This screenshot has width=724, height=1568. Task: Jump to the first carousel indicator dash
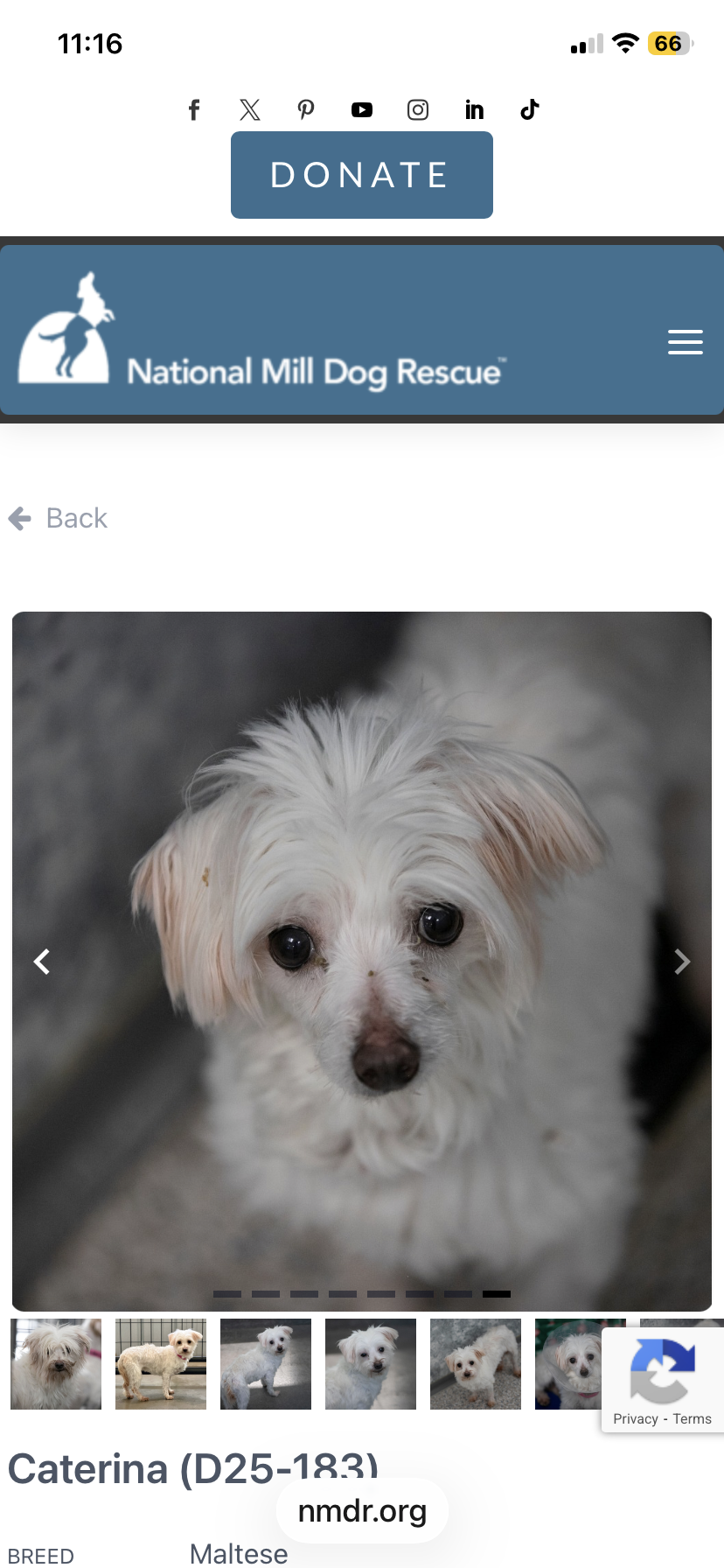click(x=227, y=1293)
